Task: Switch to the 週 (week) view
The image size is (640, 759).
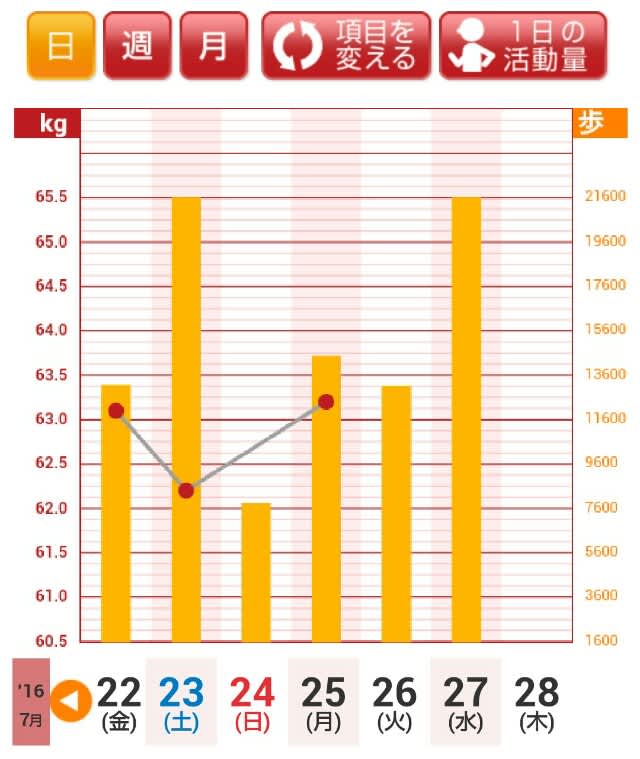Action: 137,46
